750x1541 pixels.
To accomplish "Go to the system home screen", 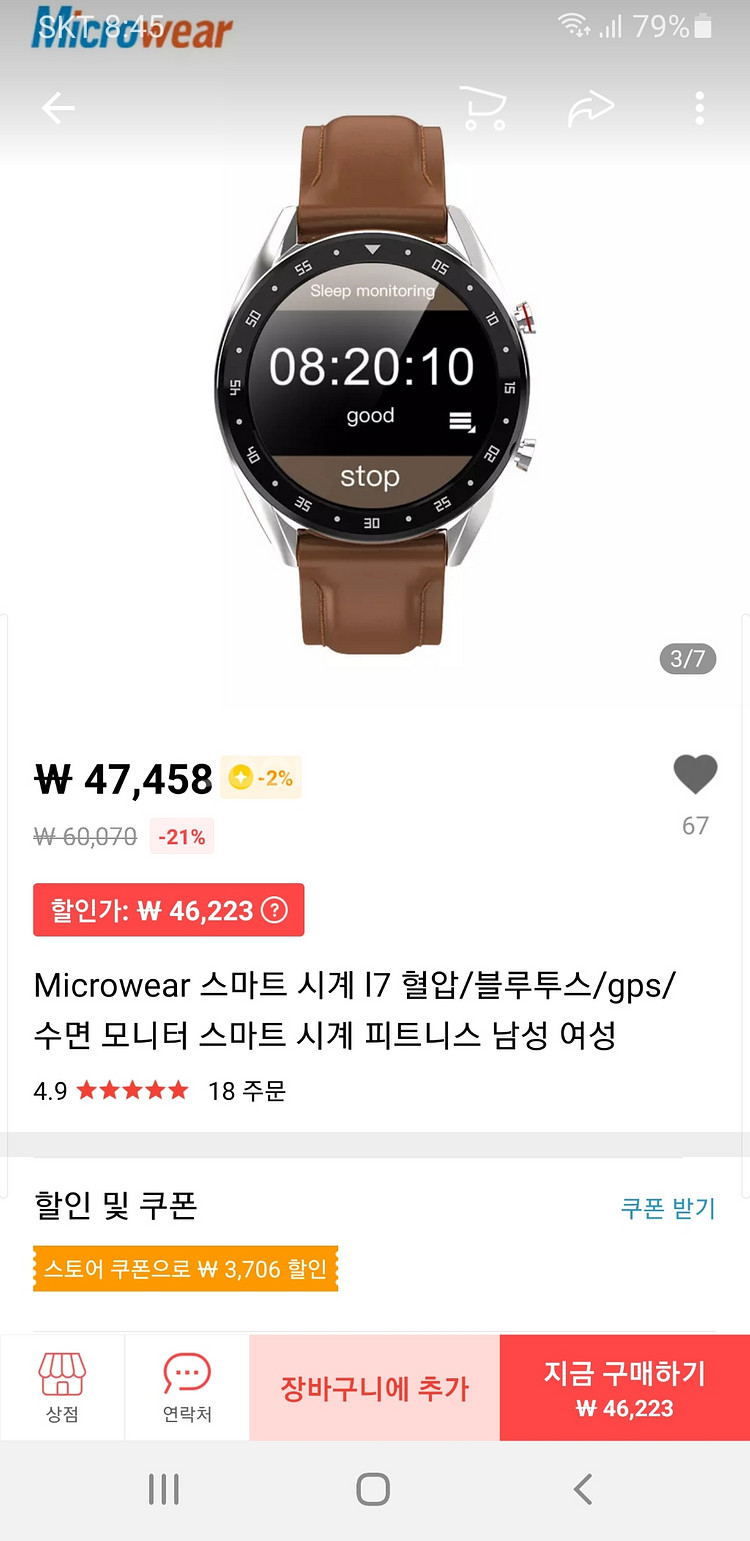I will coord(373,1489).
